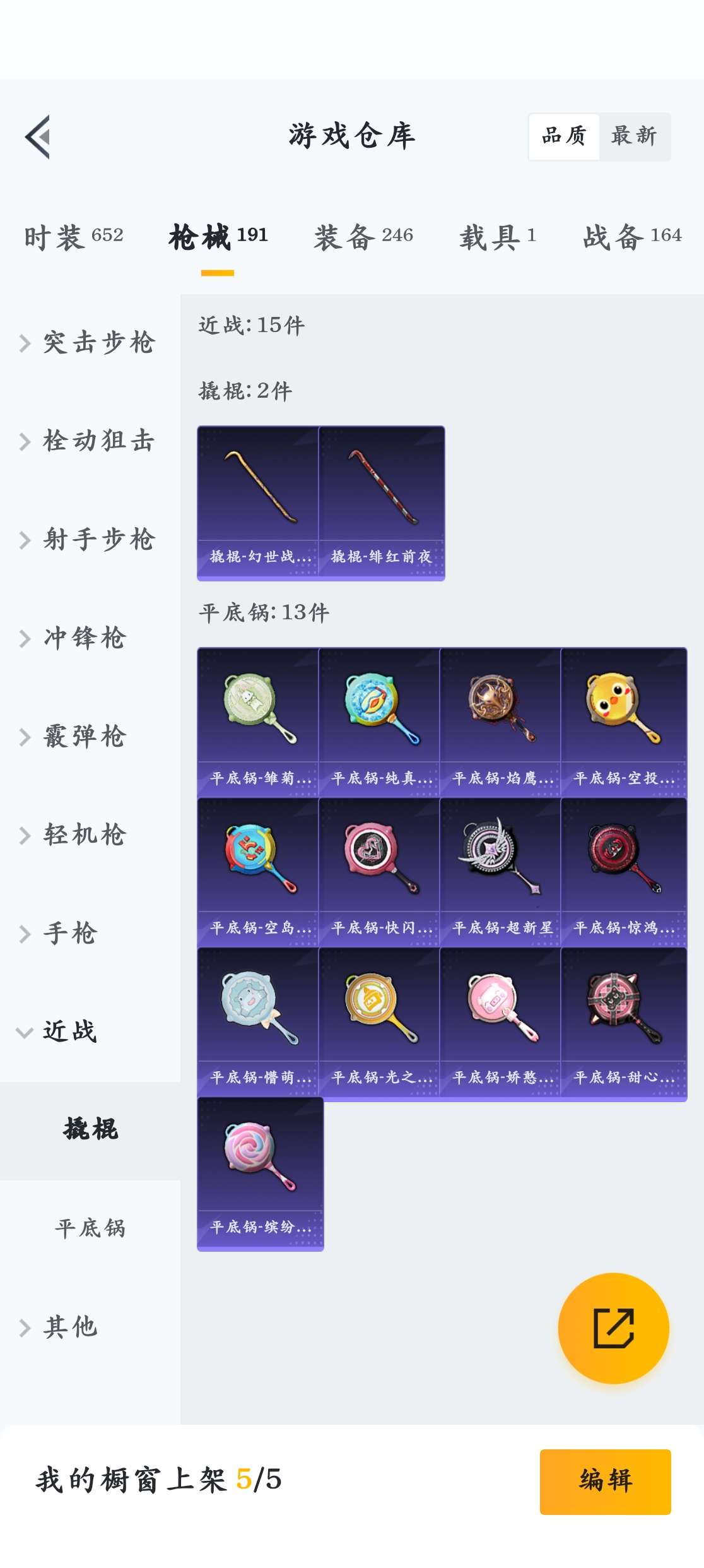
Task: Collapse the 近战 category
Action: (x=69, y=1032)
